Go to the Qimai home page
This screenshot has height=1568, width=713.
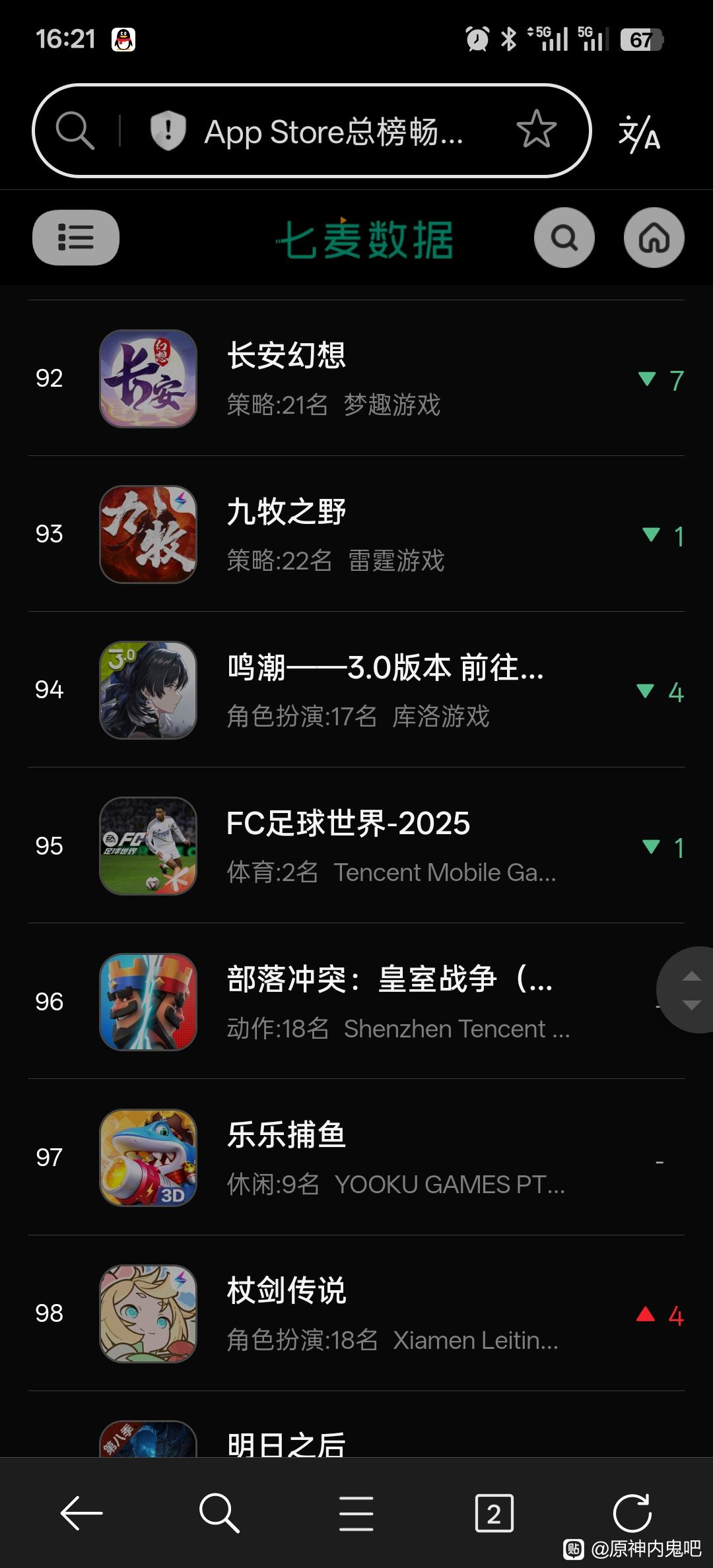[654, 238]
